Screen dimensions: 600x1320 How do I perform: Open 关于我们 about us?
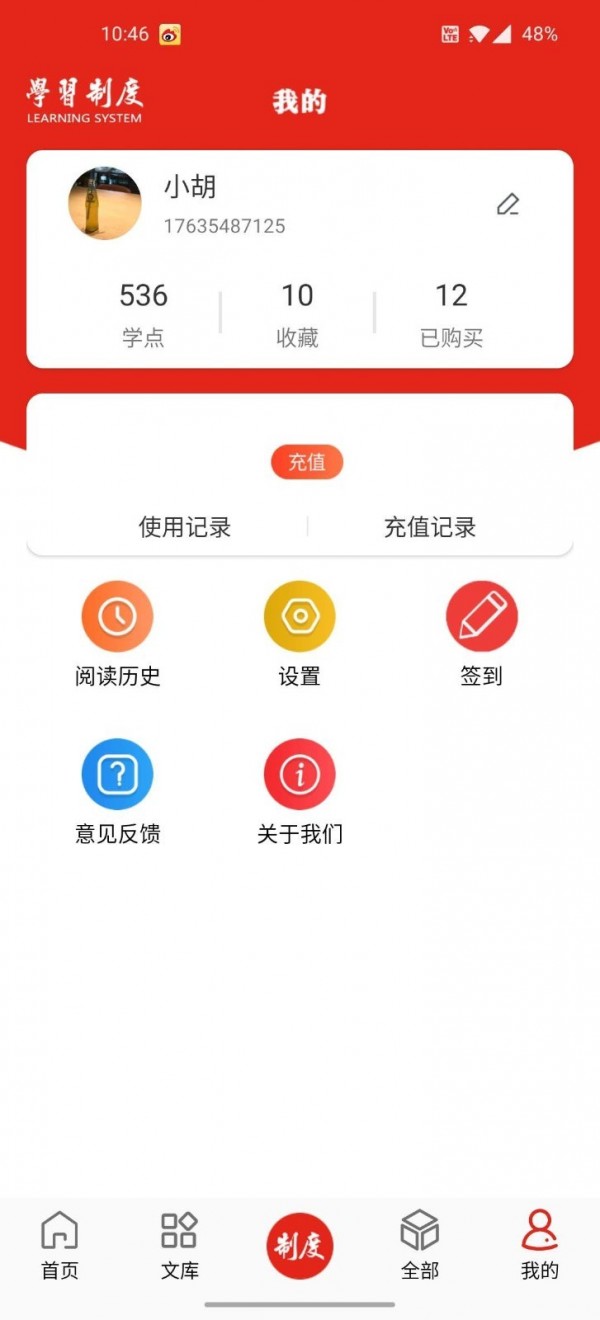click(x=299, y=792)
